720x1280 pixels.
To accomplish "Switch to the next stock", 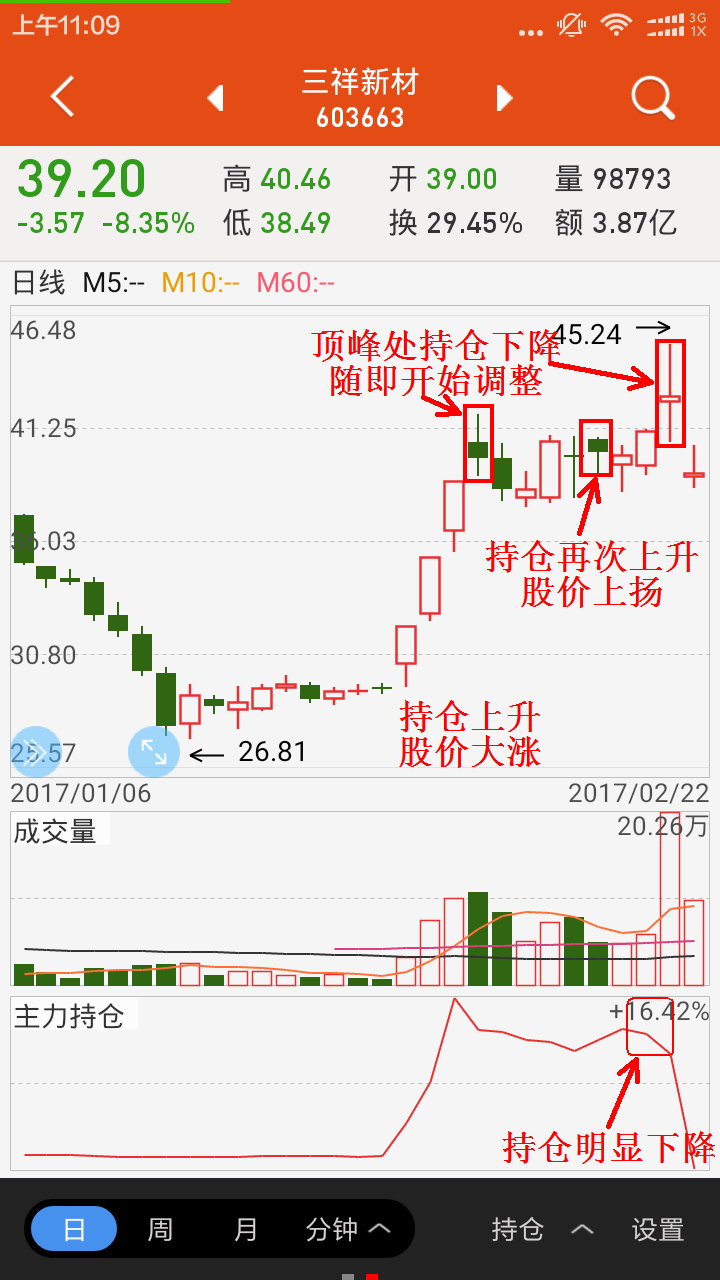I will [x=505, y=97].
